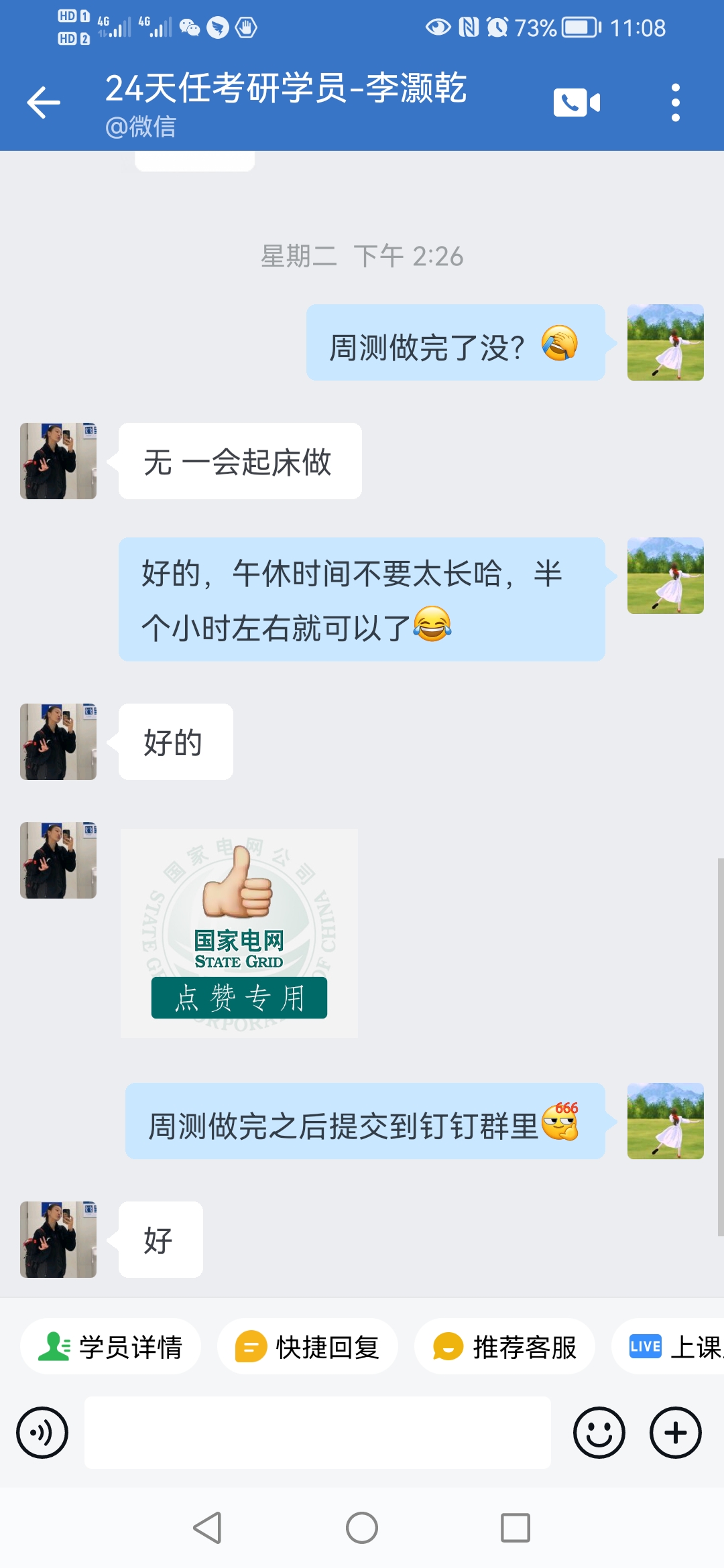Screen dimensions: 724x1568
Task: Open the plus attachments menu
Action: click(x=676, y=1433)
